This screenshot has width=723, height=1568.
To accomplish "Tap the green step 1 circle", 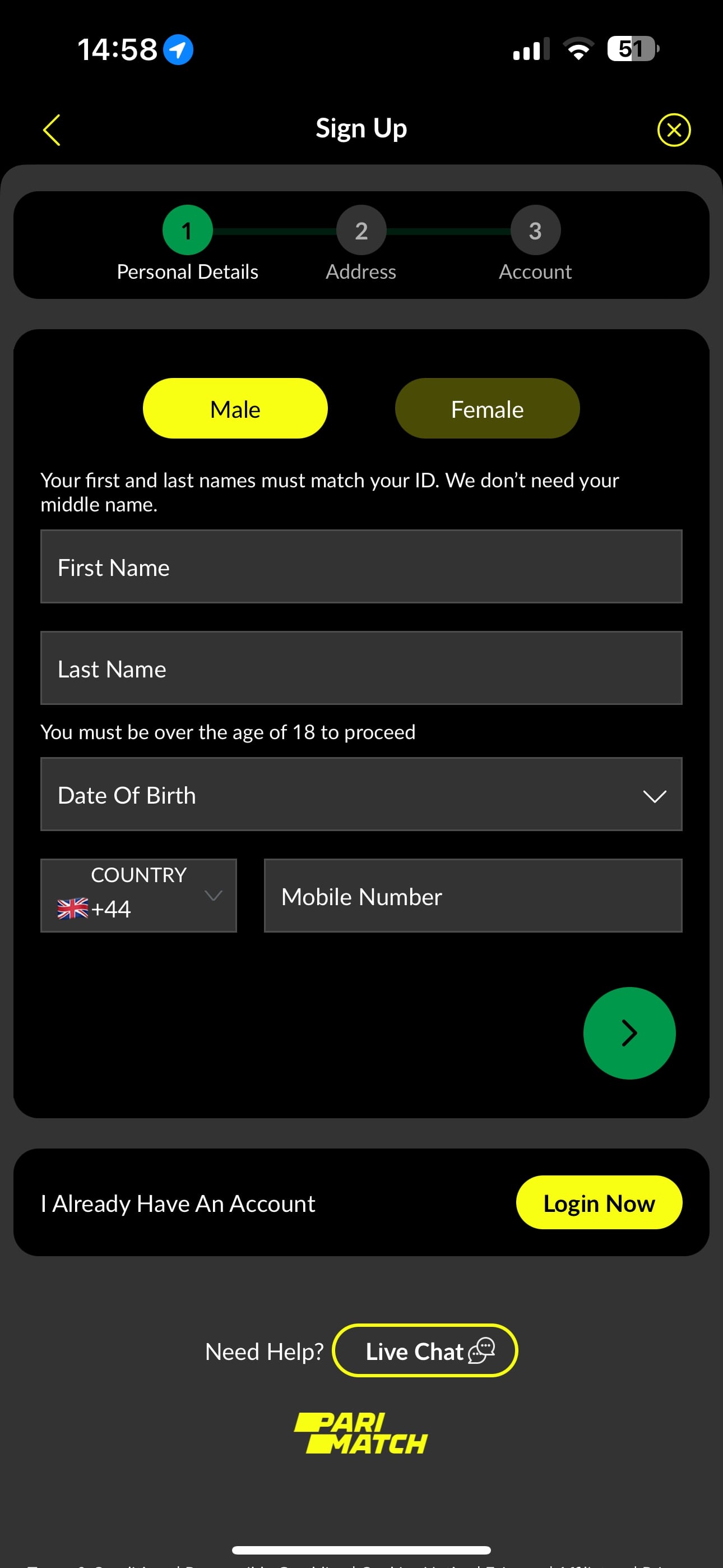I will 187,230.
